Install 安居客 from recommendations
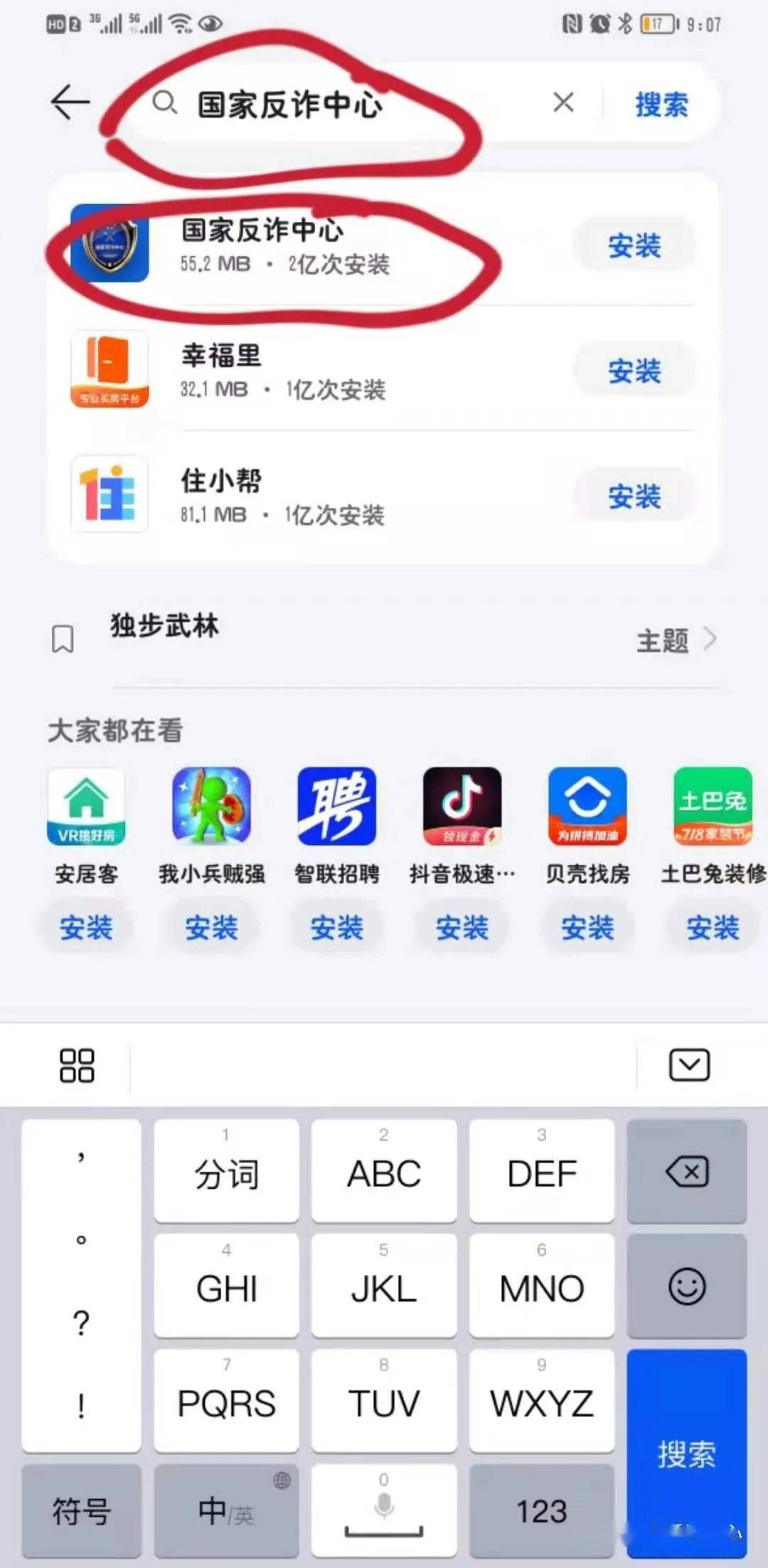Image resolution: width=768 pixels, height=1568 pixels. tap(86, 928)
